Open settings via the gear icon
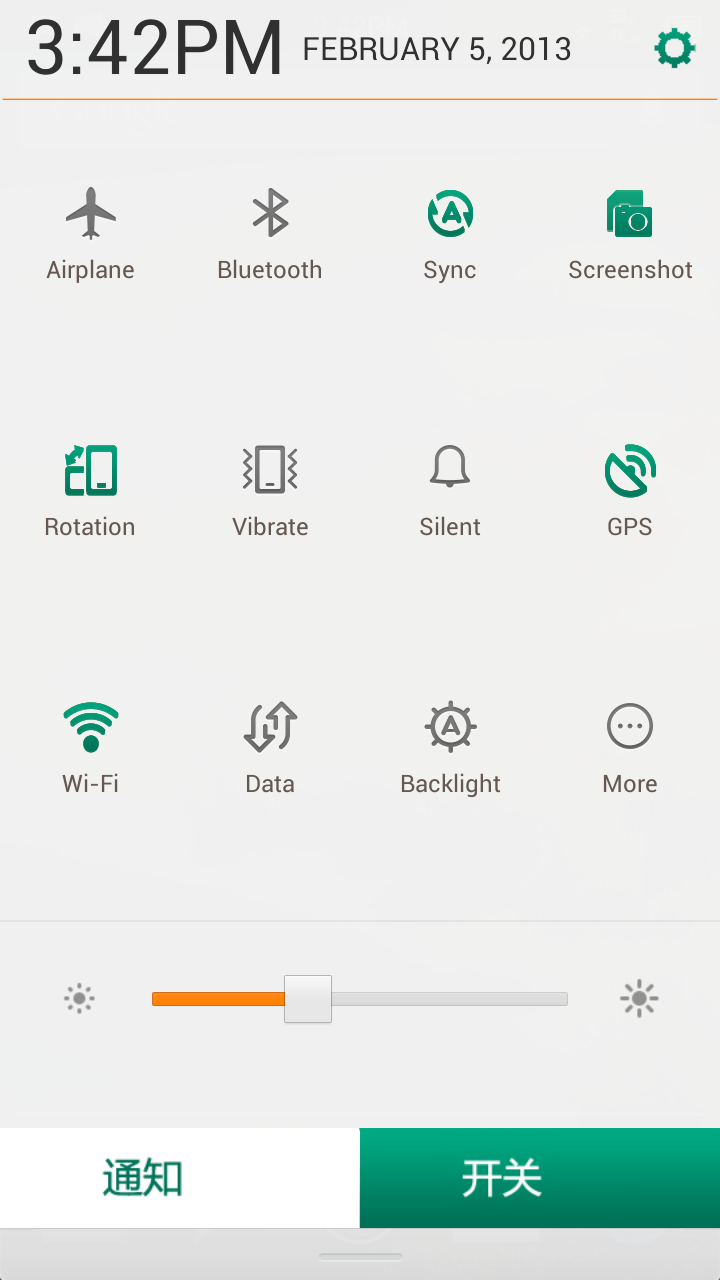The height and width of the screenshot is (1280, 720). 674,48
